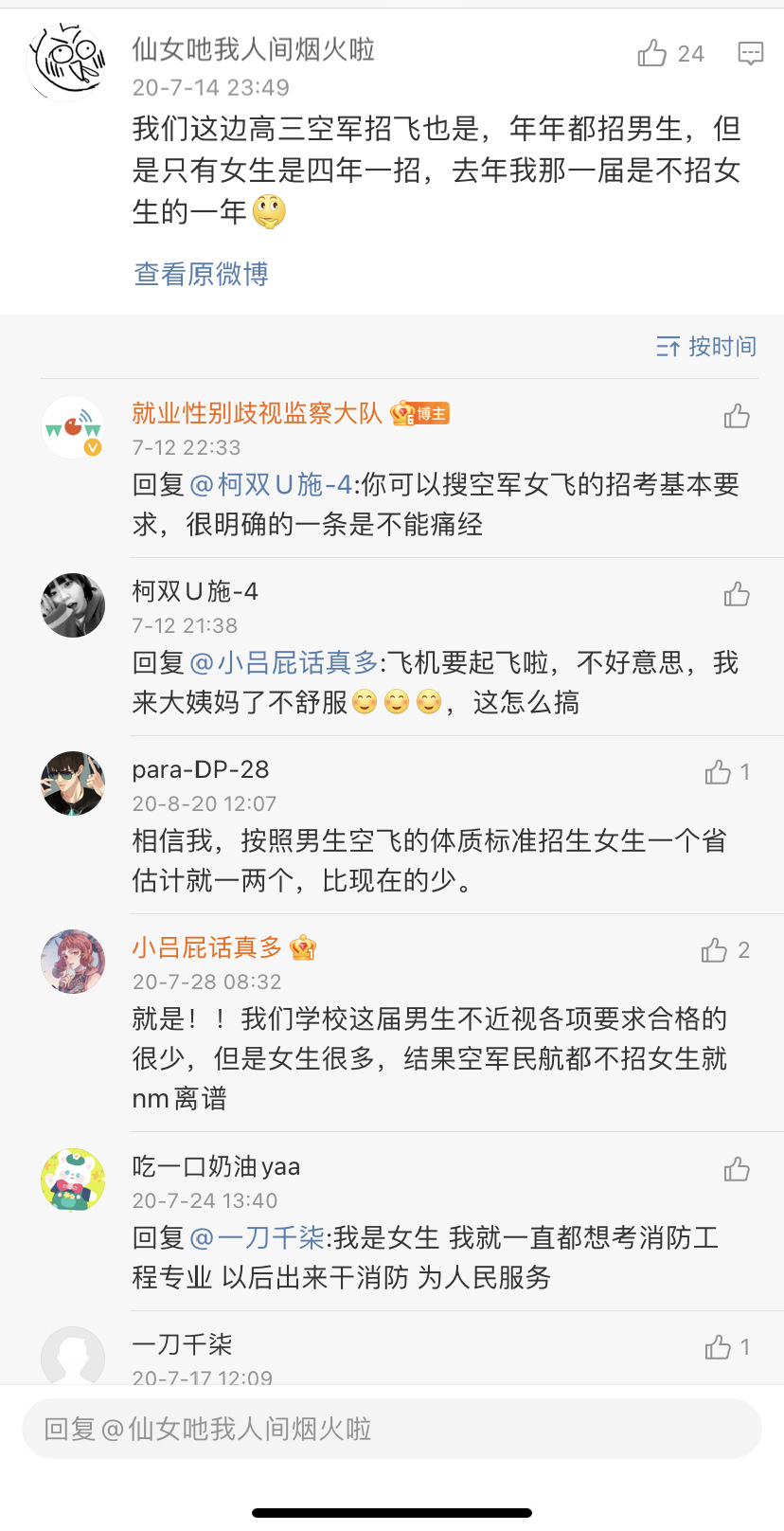Like the reply from 就业性别歧视监察大队
The height and width of the screenshot is (1531, 784).
click(737, 416)
